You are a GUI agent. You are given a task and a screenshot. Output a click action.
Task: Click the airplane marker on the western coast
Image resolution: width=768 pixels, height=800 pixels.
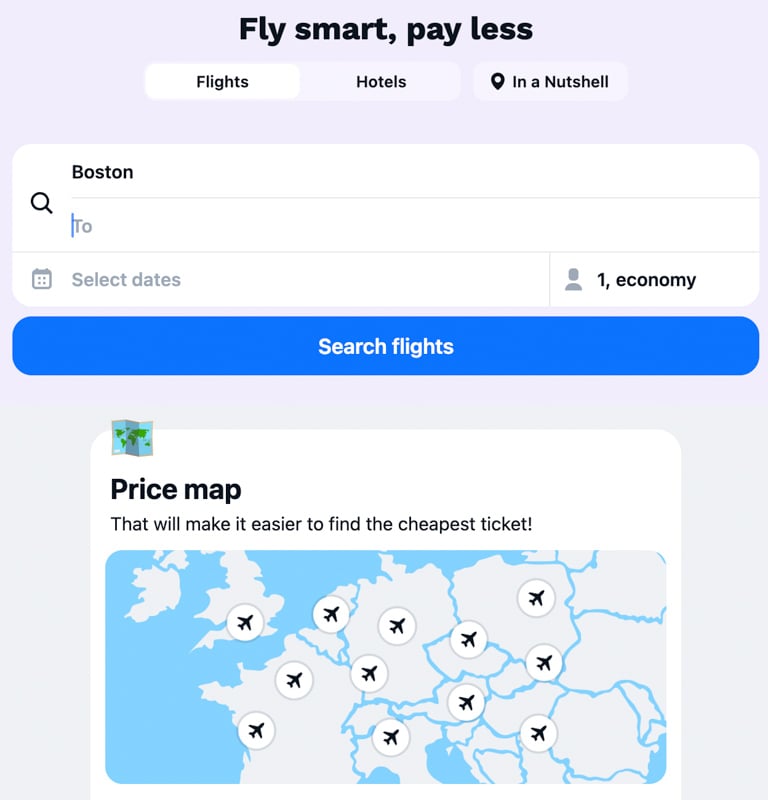point(257,731)
